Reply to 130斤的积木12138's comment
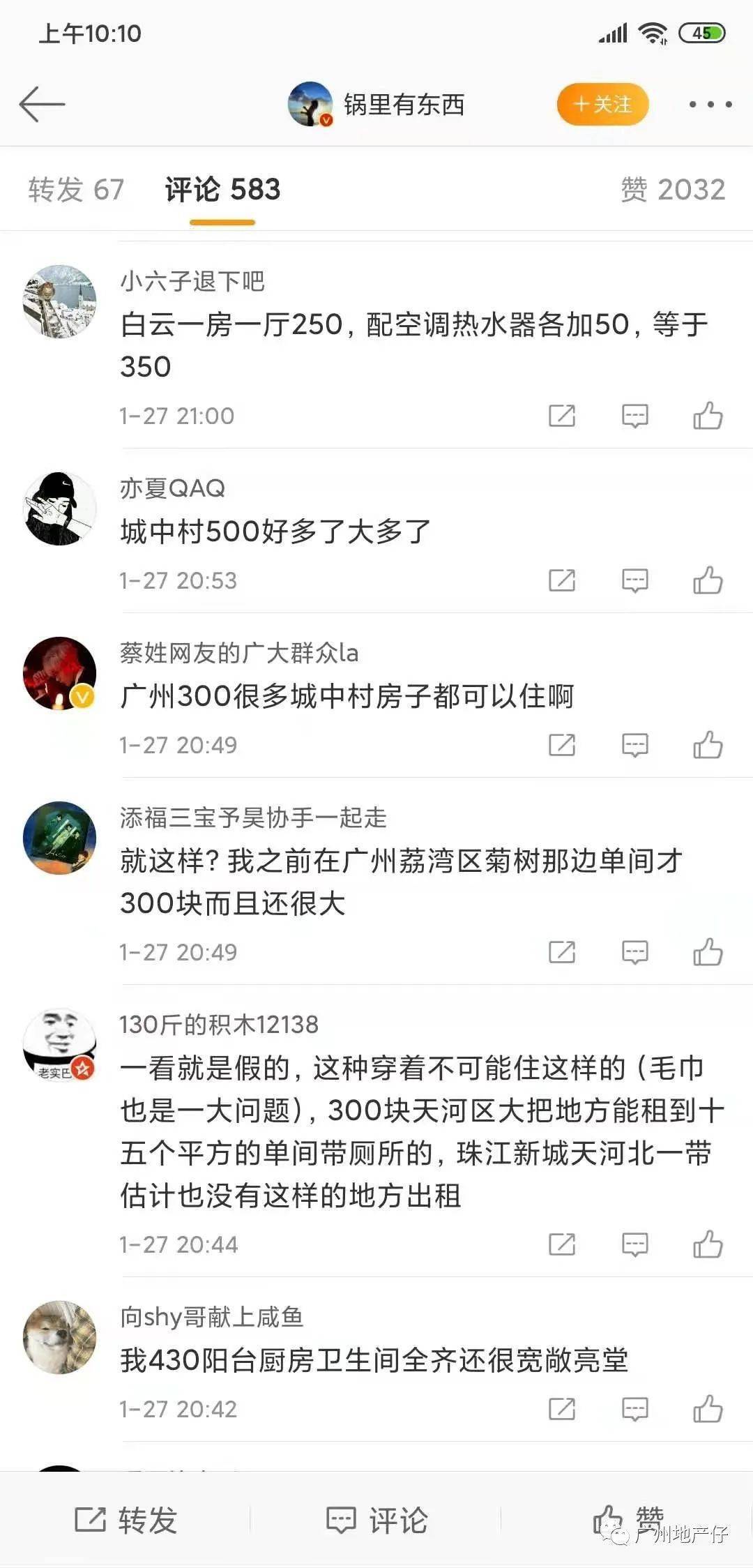This screenshot has height=1568, width=753. pos(634,1244)
